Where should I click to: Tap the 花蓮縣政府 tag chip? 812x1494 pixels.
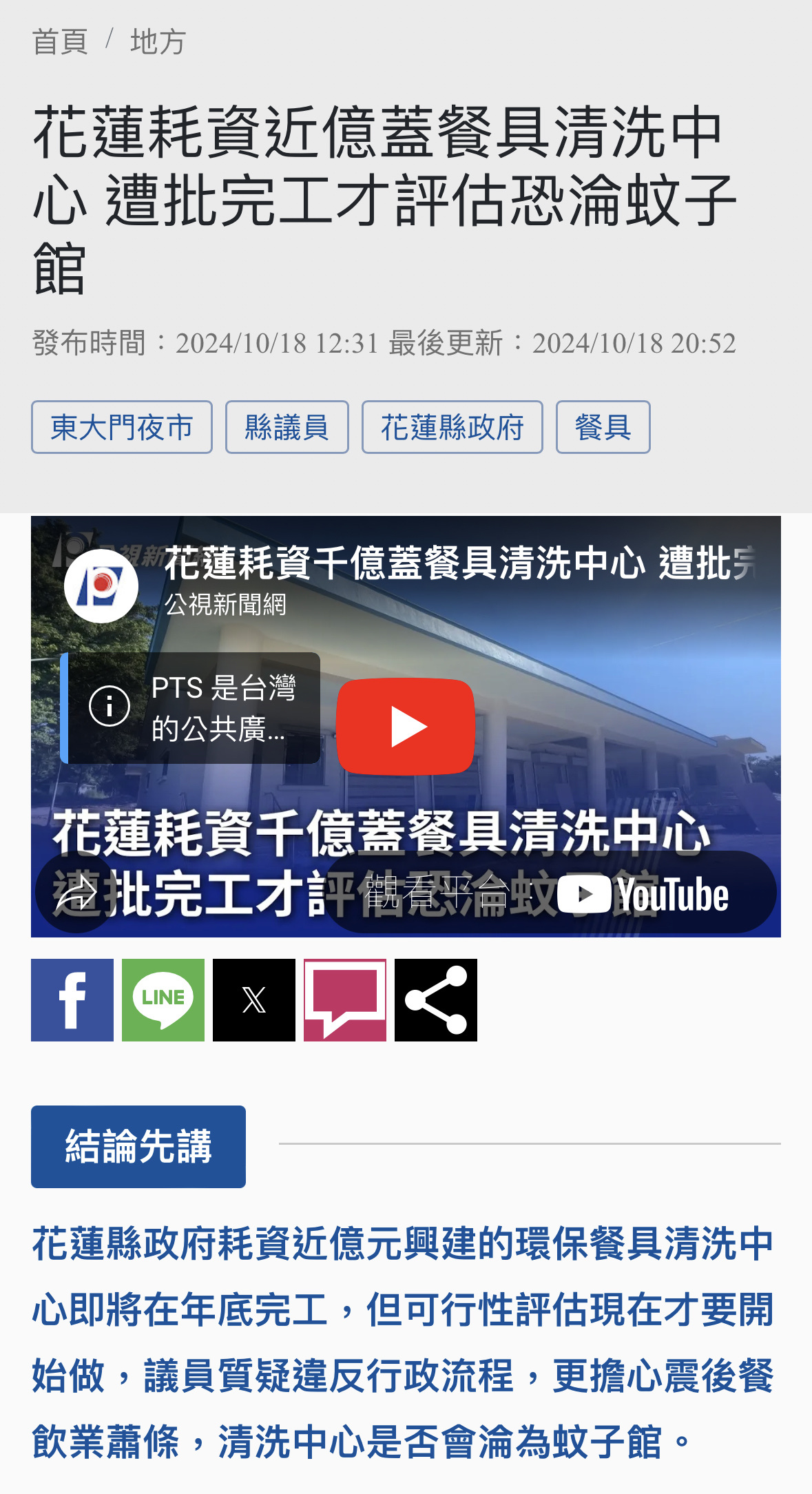[x=452, y=427]
